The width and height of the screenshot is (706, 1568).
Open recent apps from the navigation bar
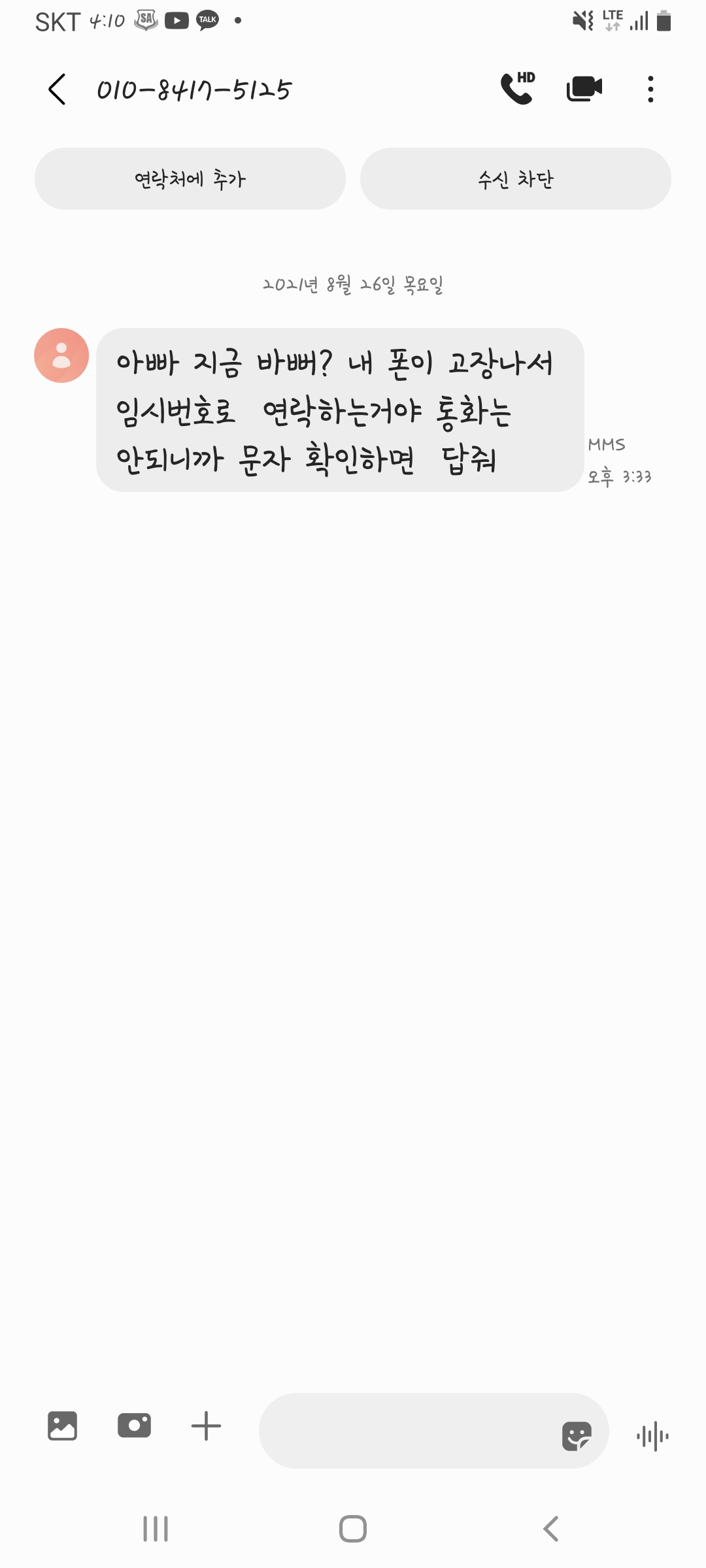click(156, 1529)
